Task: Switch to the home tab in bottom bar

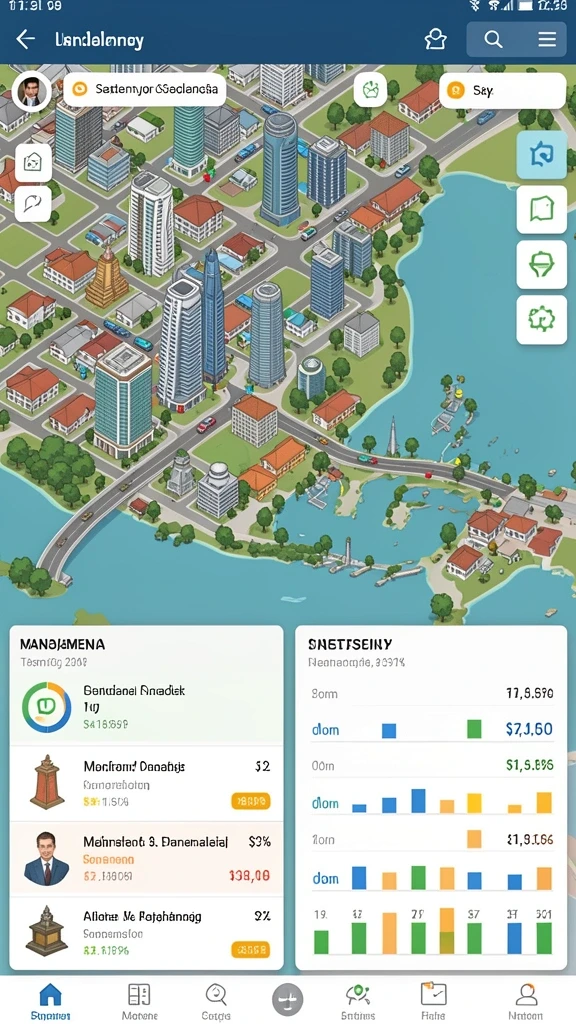Action: pos(50,1001)
